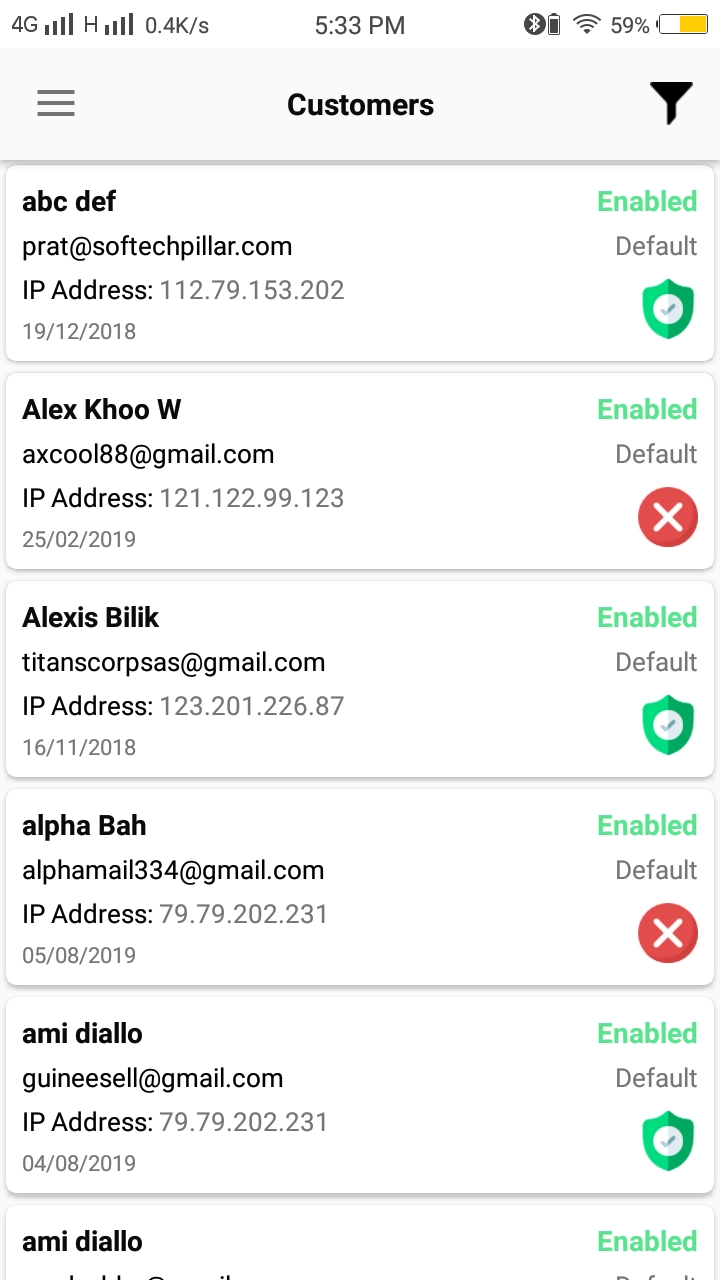Select the alpha Bah customer card
This screenshot has width=720, height=1280.
360,888
